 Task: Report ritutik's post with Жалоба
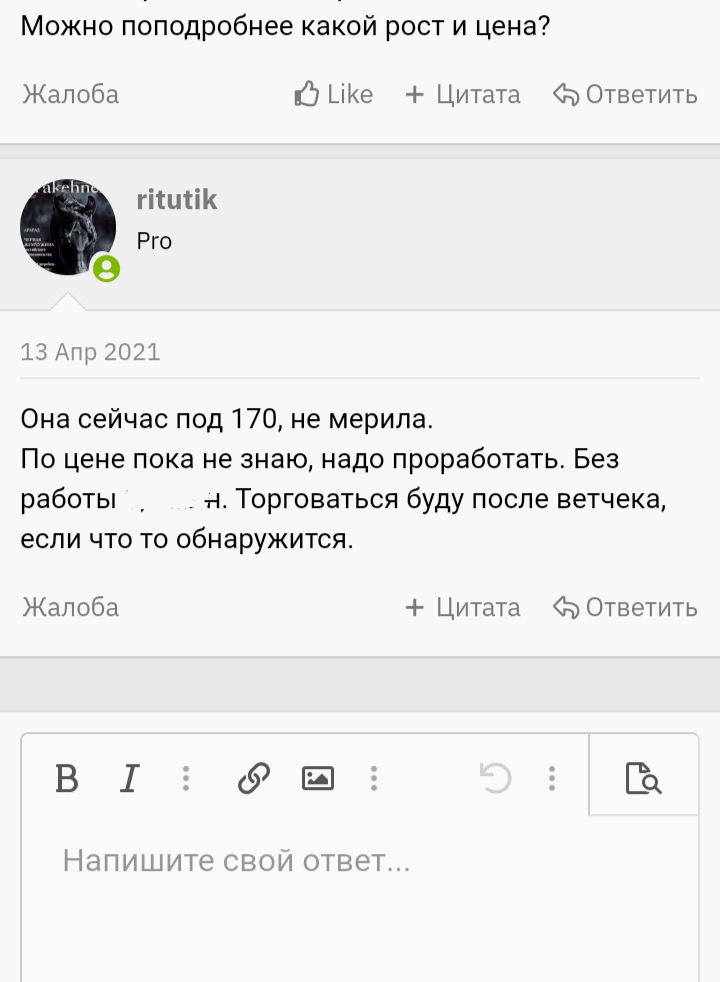point(70,607)
